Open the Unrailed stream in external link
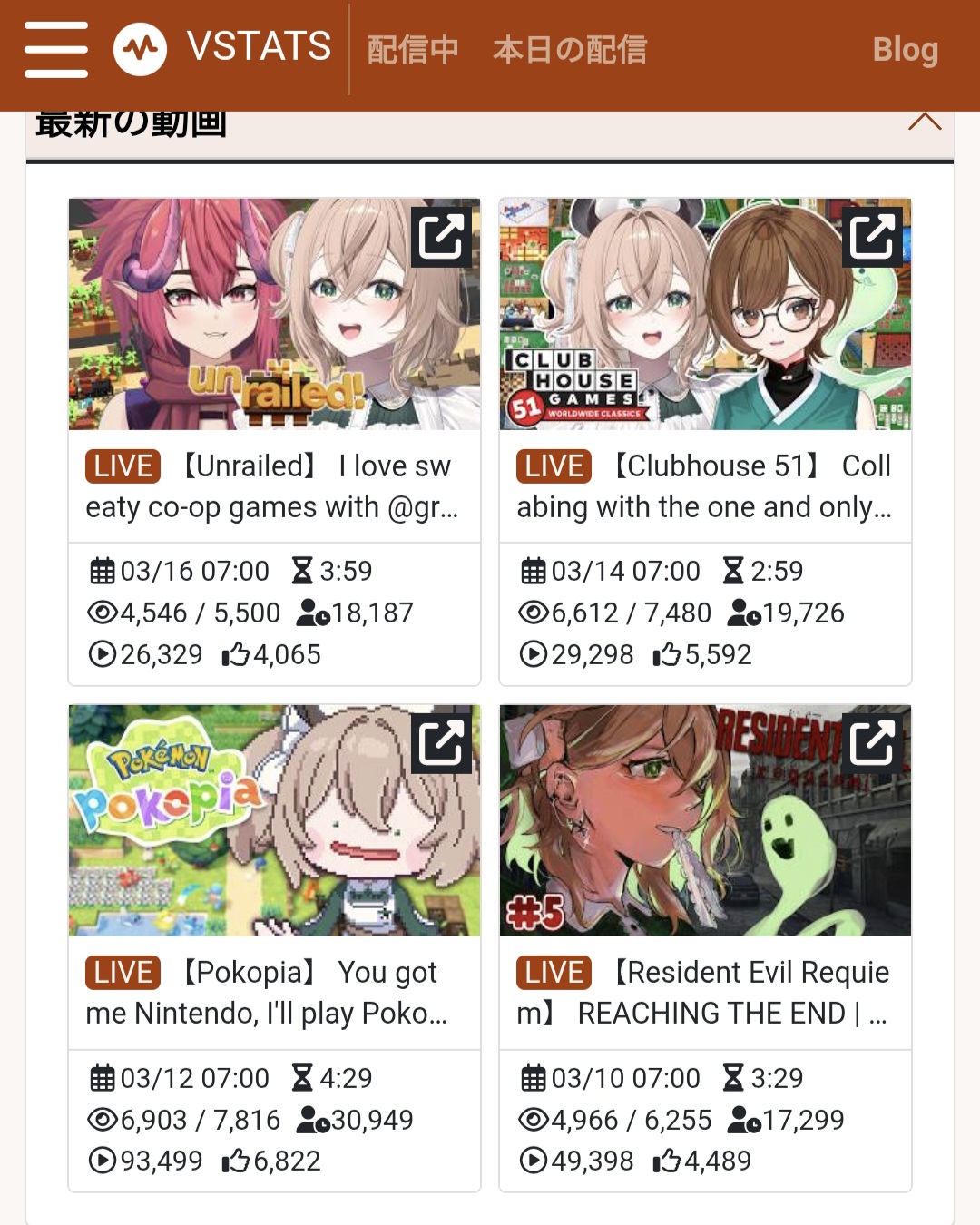The image size is (980, 1225). [x=441, y=237]
